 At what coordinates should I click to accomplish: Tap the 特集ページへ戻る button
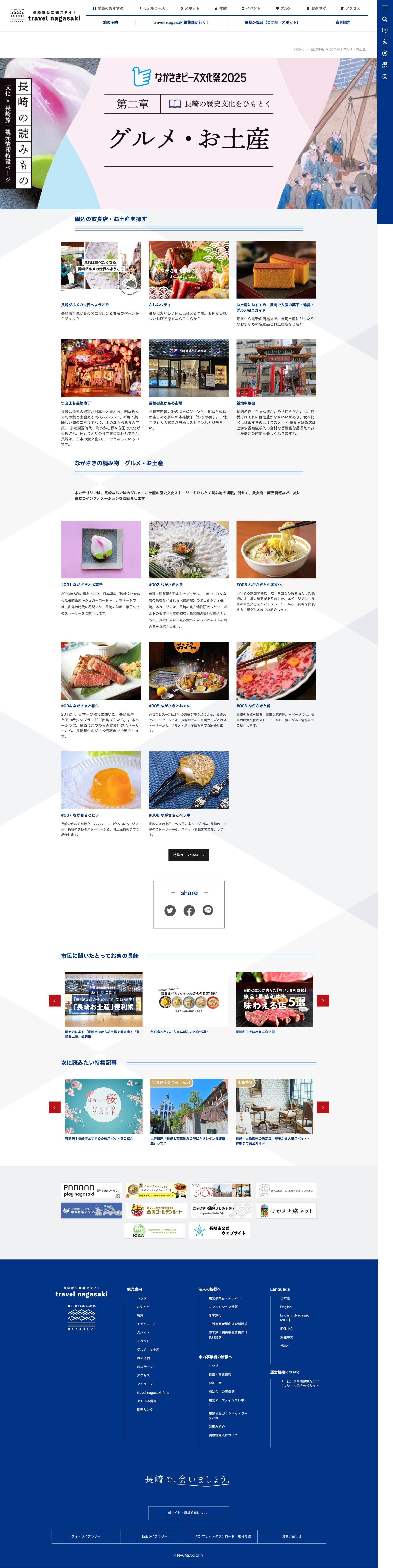(x=189, y=855)
